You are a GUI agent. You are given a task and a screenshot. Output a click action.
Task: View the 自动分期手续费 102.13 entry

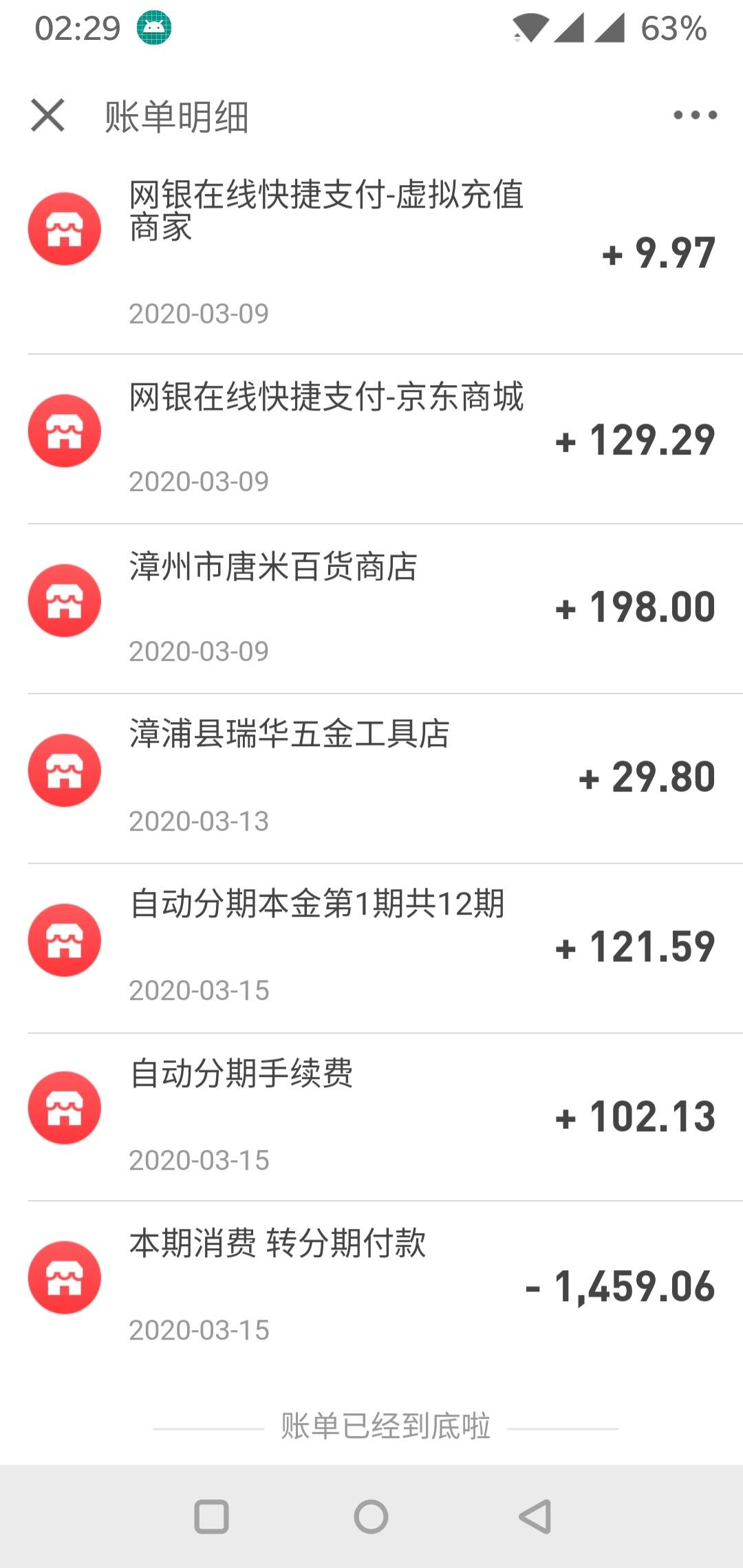click(x=371, y=1117)
